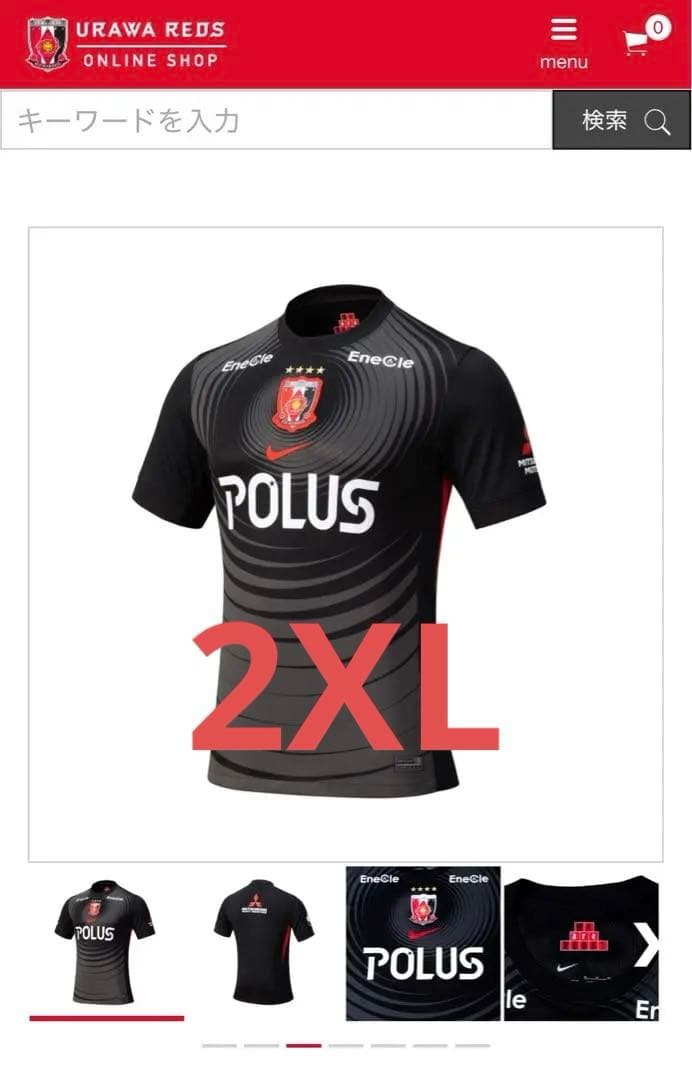Open the main jersey product image
The width and height of the screenshot is (692, 1080).
tap(345, 544)
